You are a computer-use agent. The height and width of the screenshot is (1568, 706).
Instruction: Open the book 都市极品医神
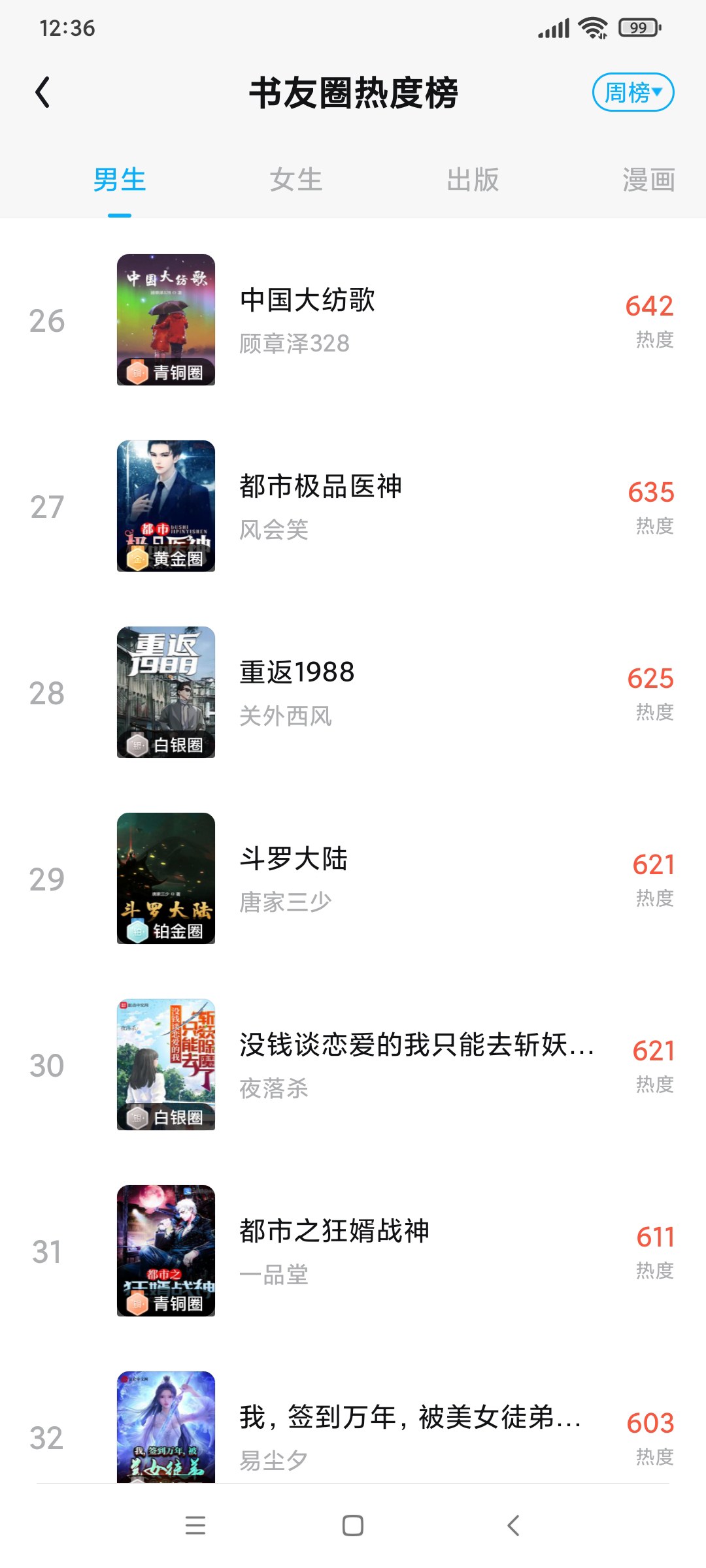tap(353, 506)
